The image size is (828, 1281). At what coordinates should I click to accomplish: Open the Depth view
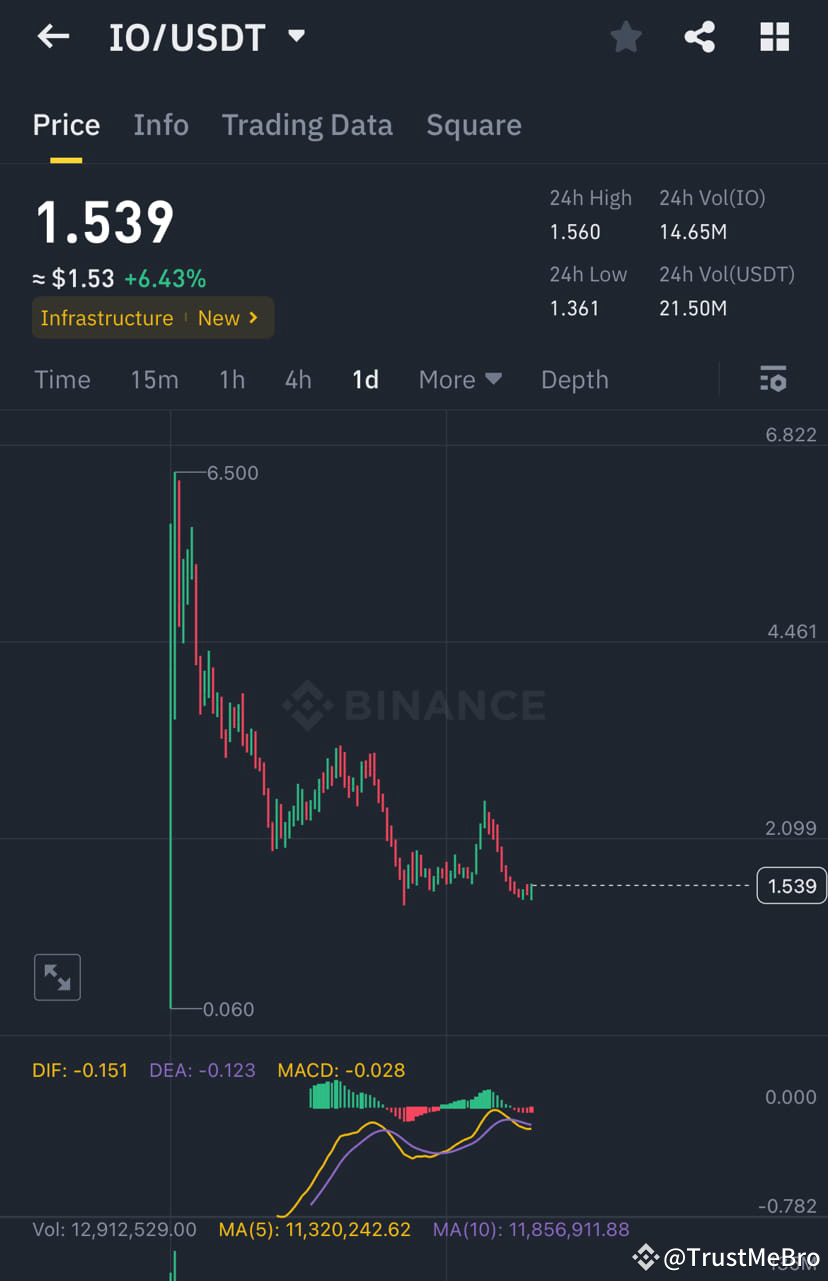click(575, 379)
